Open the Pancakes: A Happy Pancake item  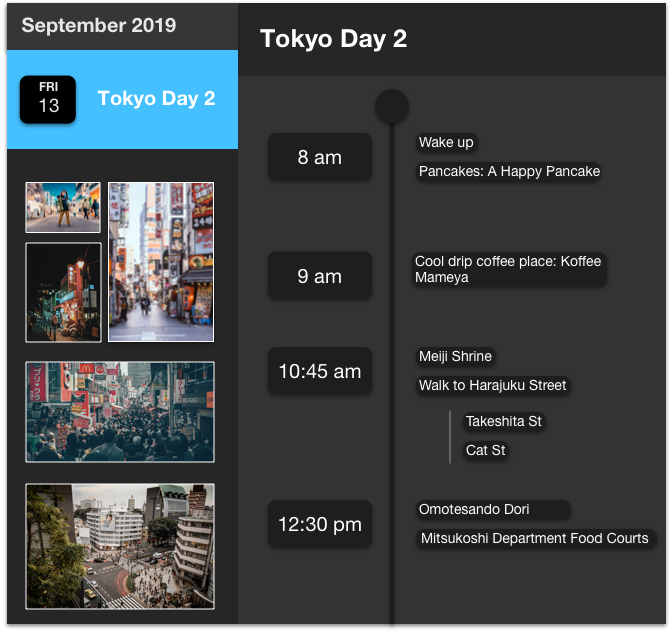[x=509, y=172]
